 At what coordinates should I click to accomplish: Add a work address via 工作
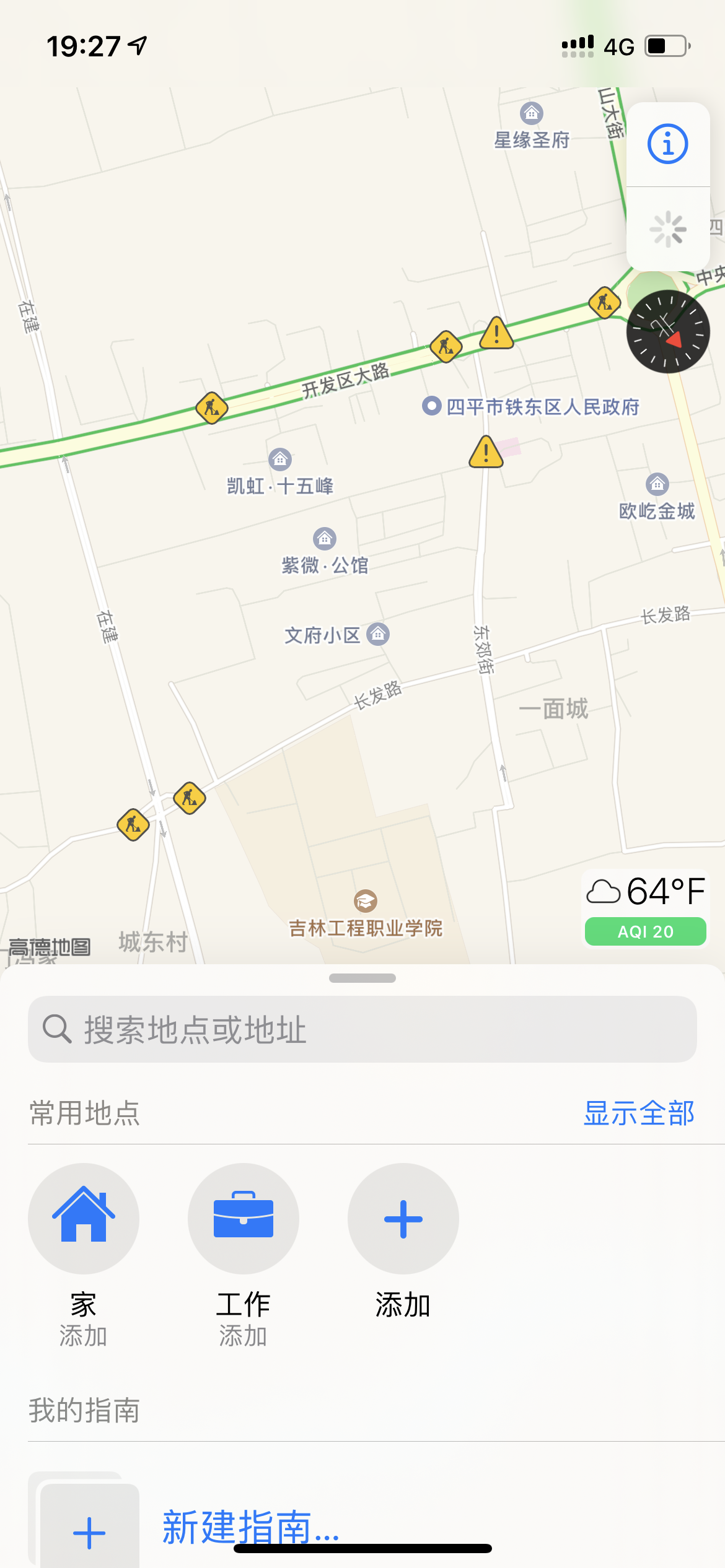(x=244, y=1219)
